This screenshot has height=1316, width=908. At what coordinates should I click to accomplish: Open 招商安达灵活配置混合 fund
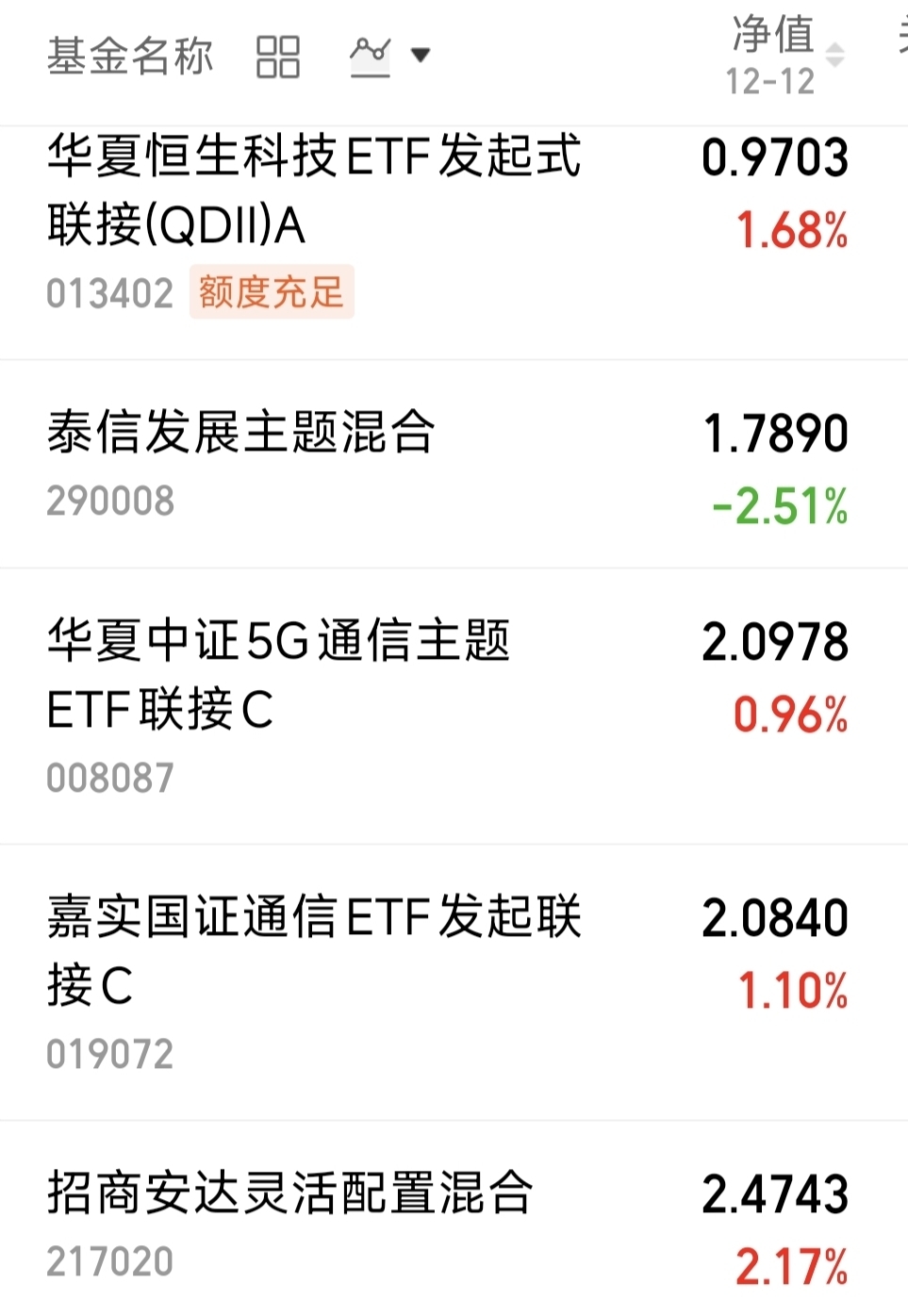(x=289, y=1193)
